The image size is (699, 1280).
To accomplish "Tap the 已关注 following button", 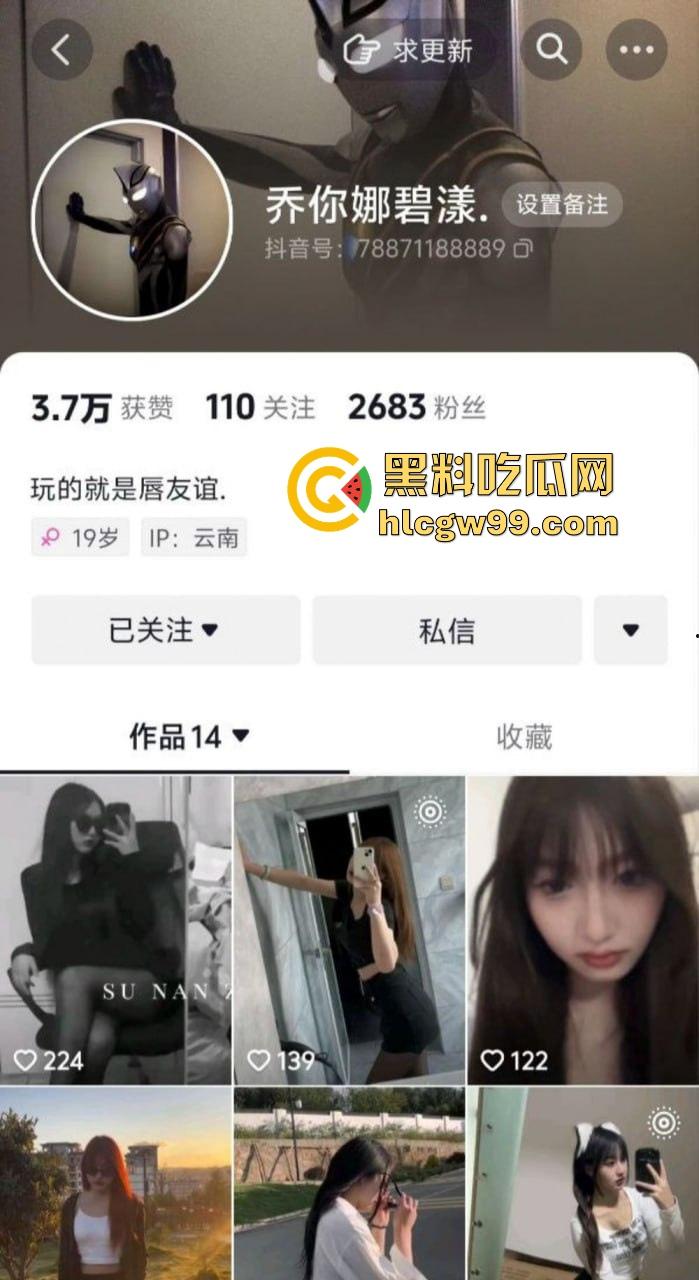I will click(x=165, y=630).
